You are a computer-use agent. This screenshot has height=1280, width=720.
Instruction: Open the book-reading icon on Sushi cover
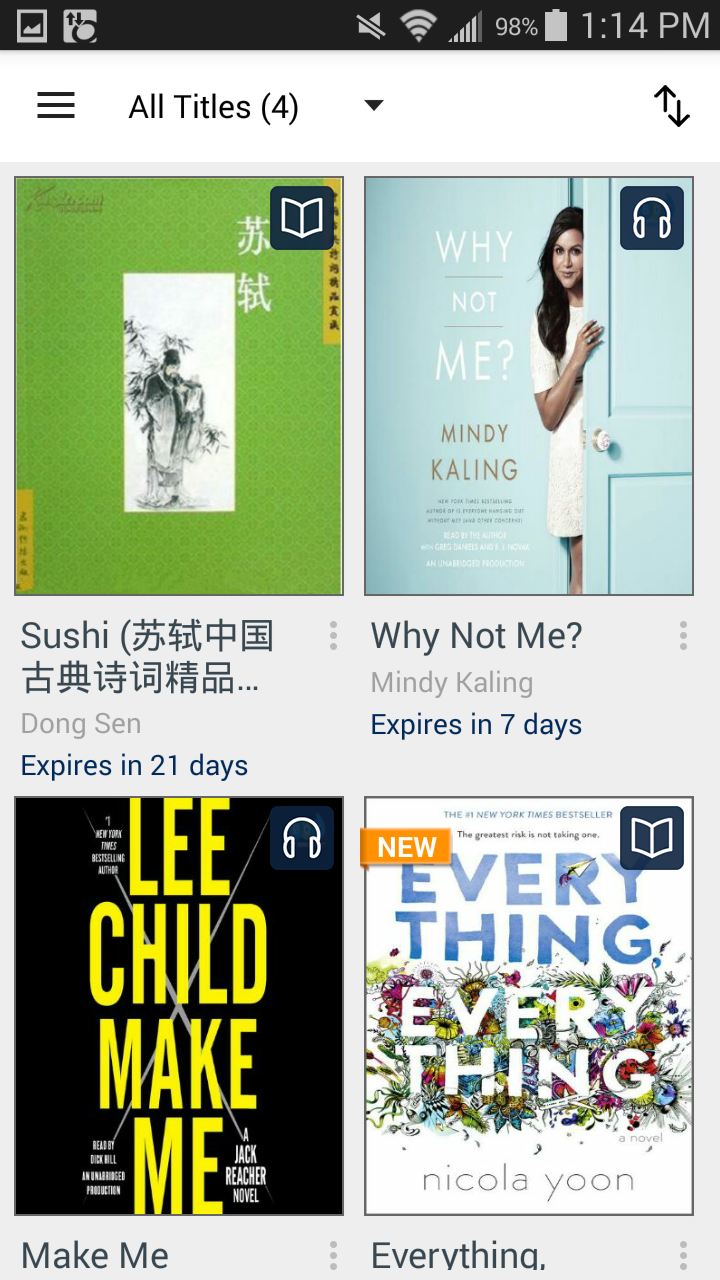(x=301, y=218)
